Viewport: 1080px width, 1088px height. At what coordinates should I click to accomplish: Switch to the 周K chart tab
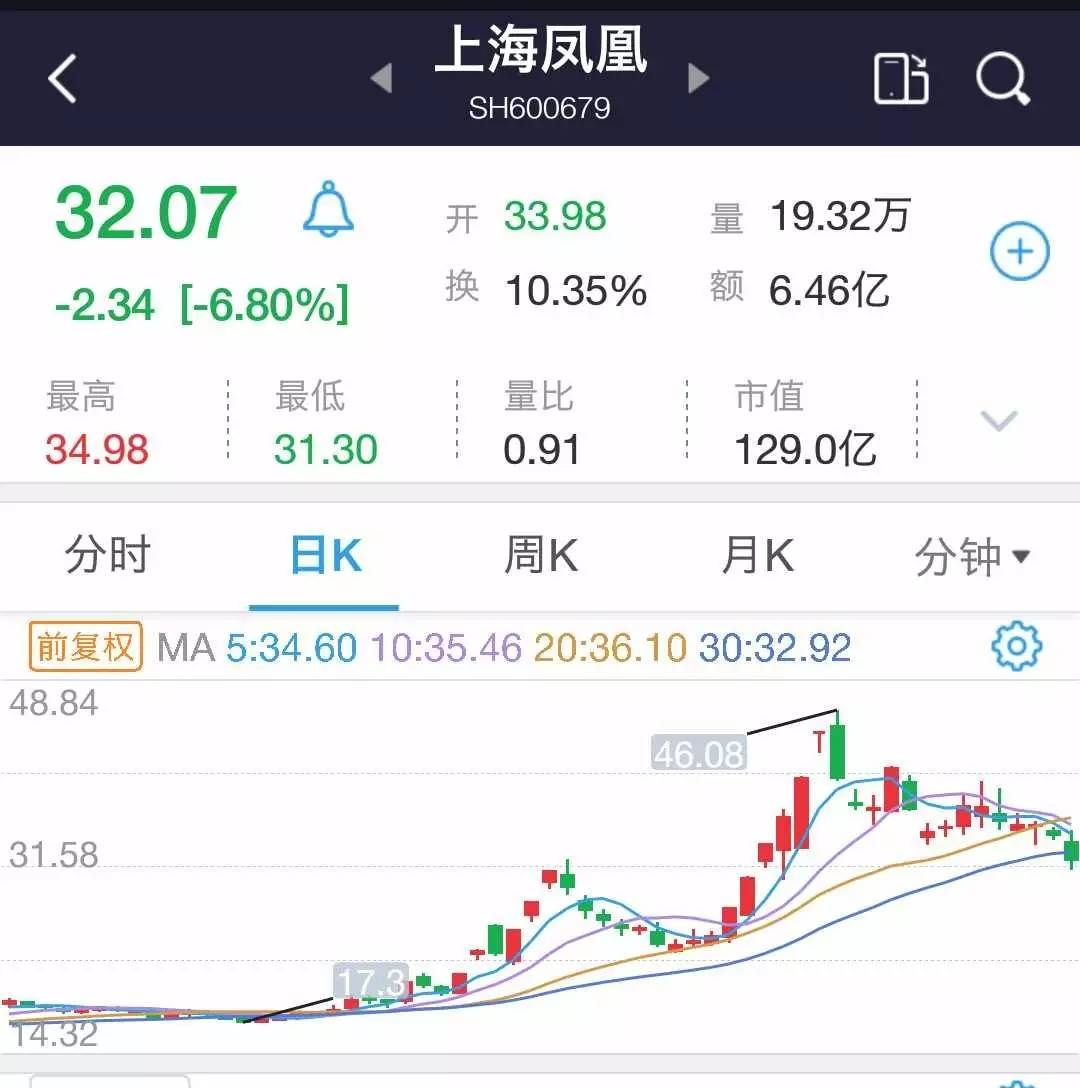click(x=541, y=556)
